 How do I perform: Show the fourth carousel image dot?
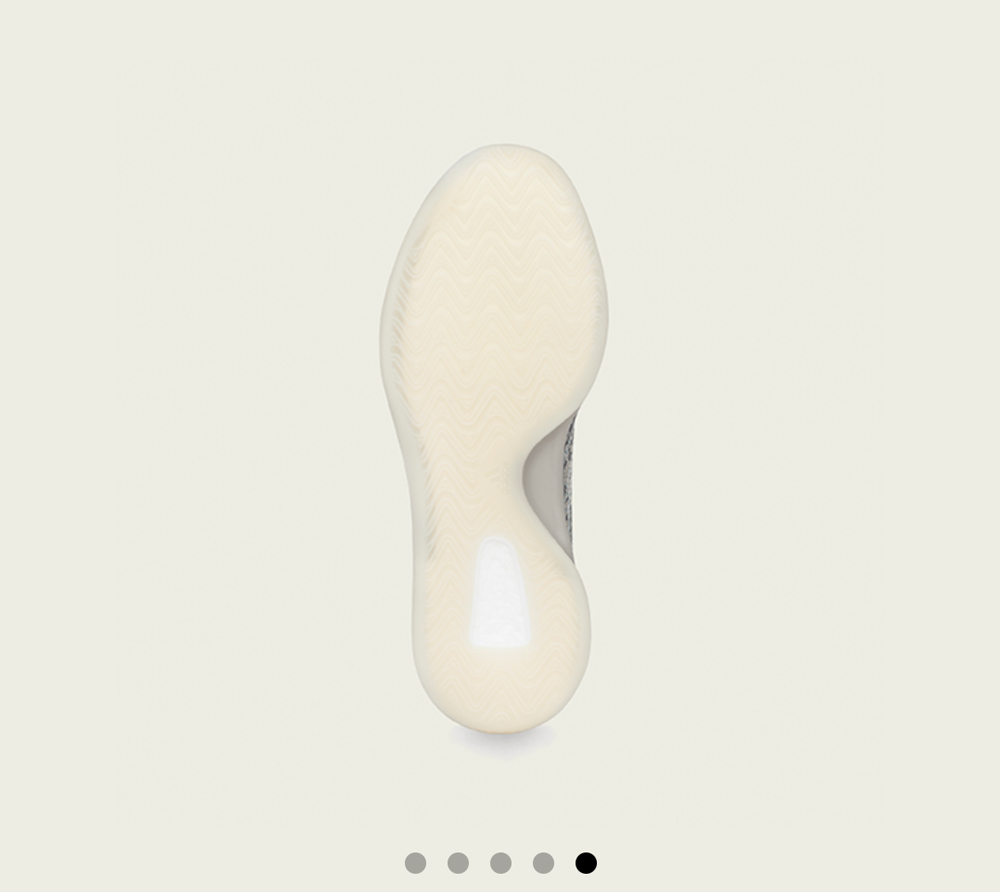pyautogui.click(x=543, y=863)
